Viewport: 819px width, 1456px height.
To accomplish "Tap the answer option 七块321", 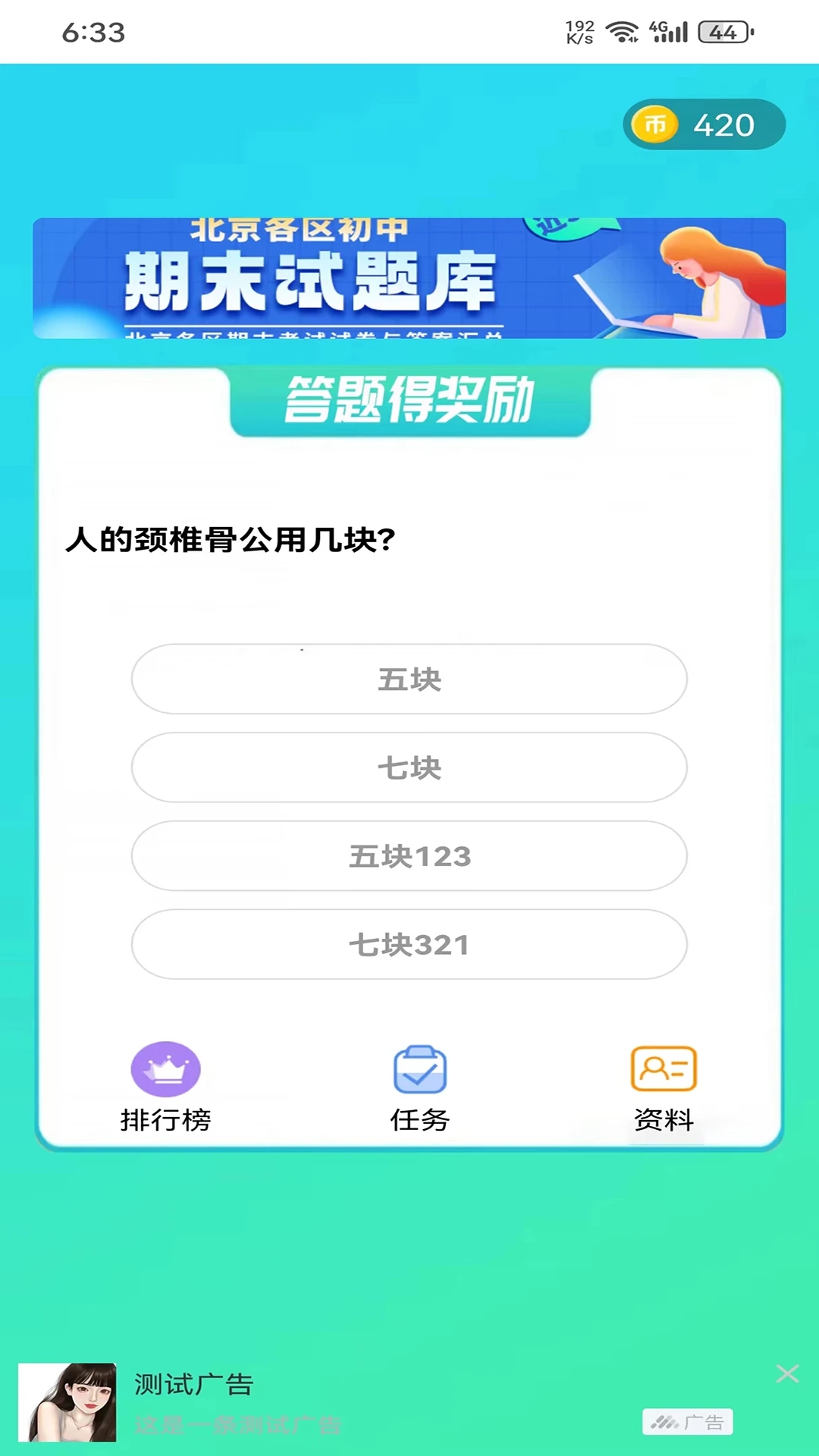I will 409,945.
